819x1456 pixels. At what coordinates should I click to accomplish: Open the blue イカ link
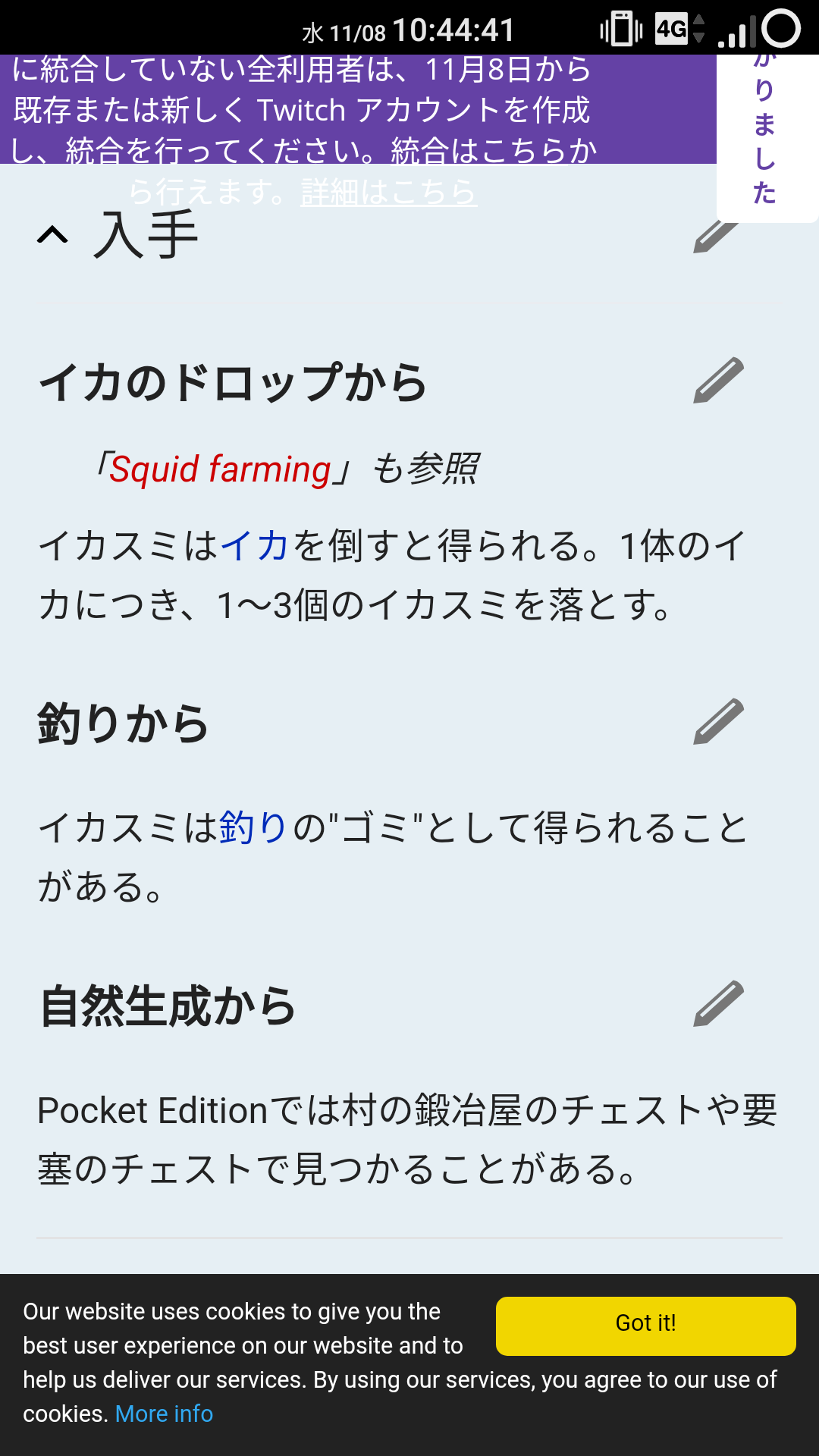[x=254, y=546]
